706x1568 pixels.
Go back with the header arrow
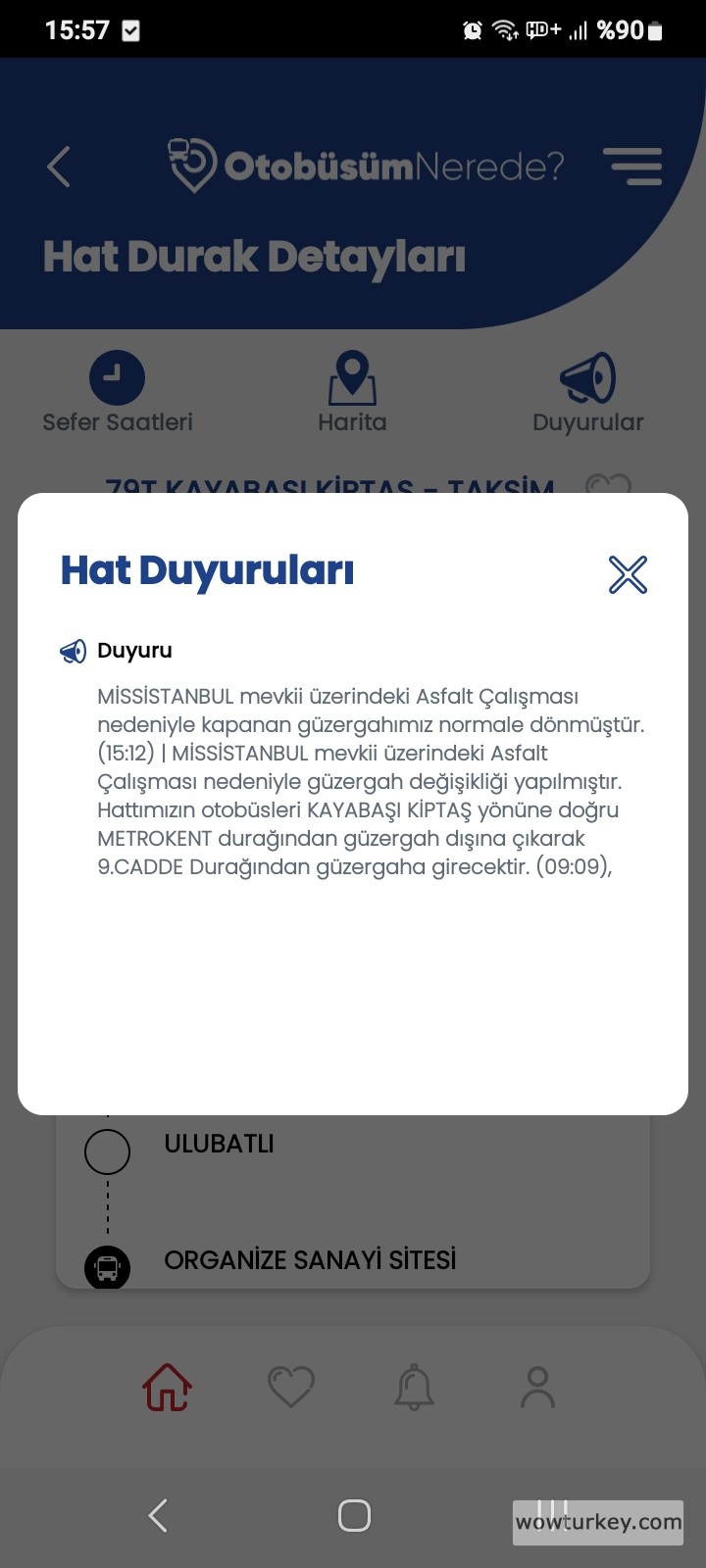coord(59,167)
